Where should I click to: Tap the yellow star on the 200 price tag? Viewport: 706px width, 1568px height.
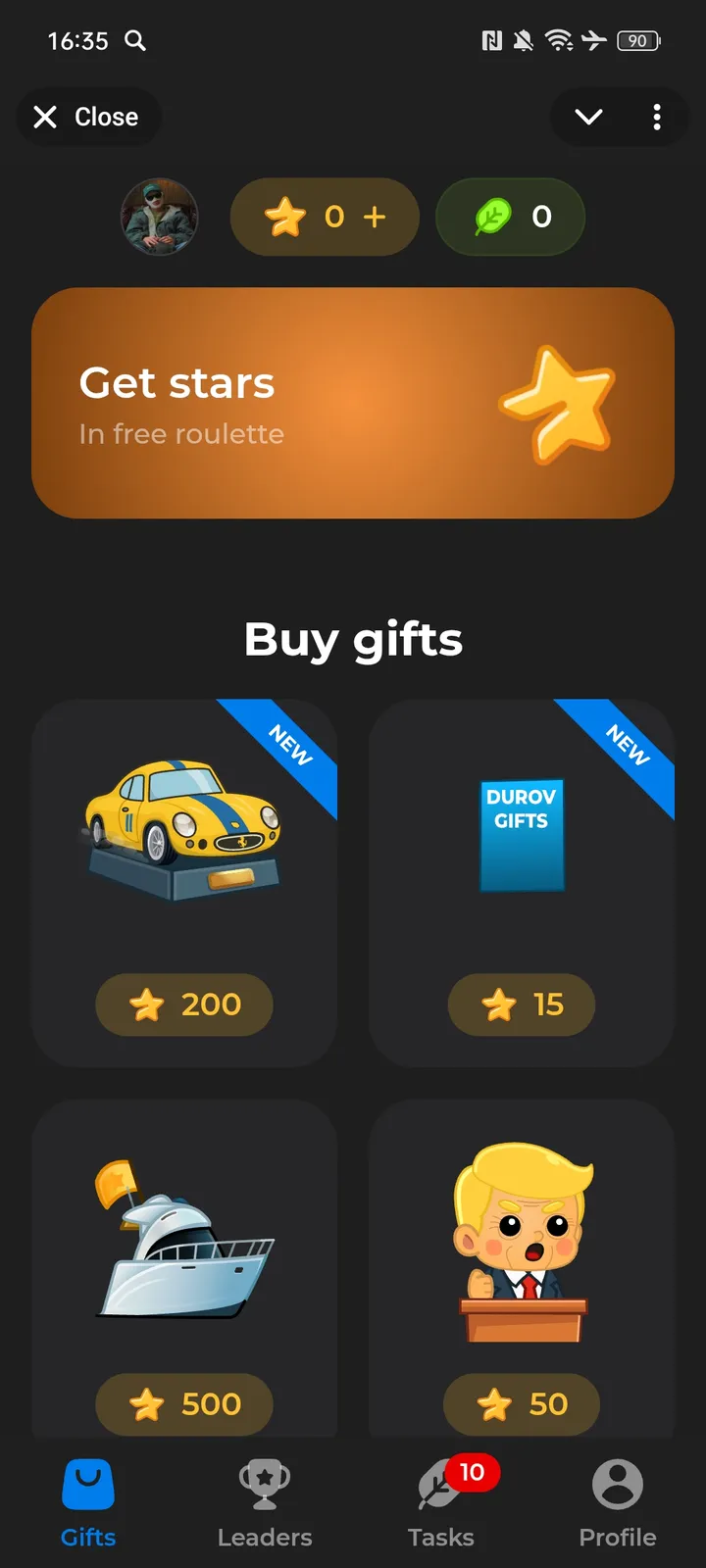[147, 1004]
